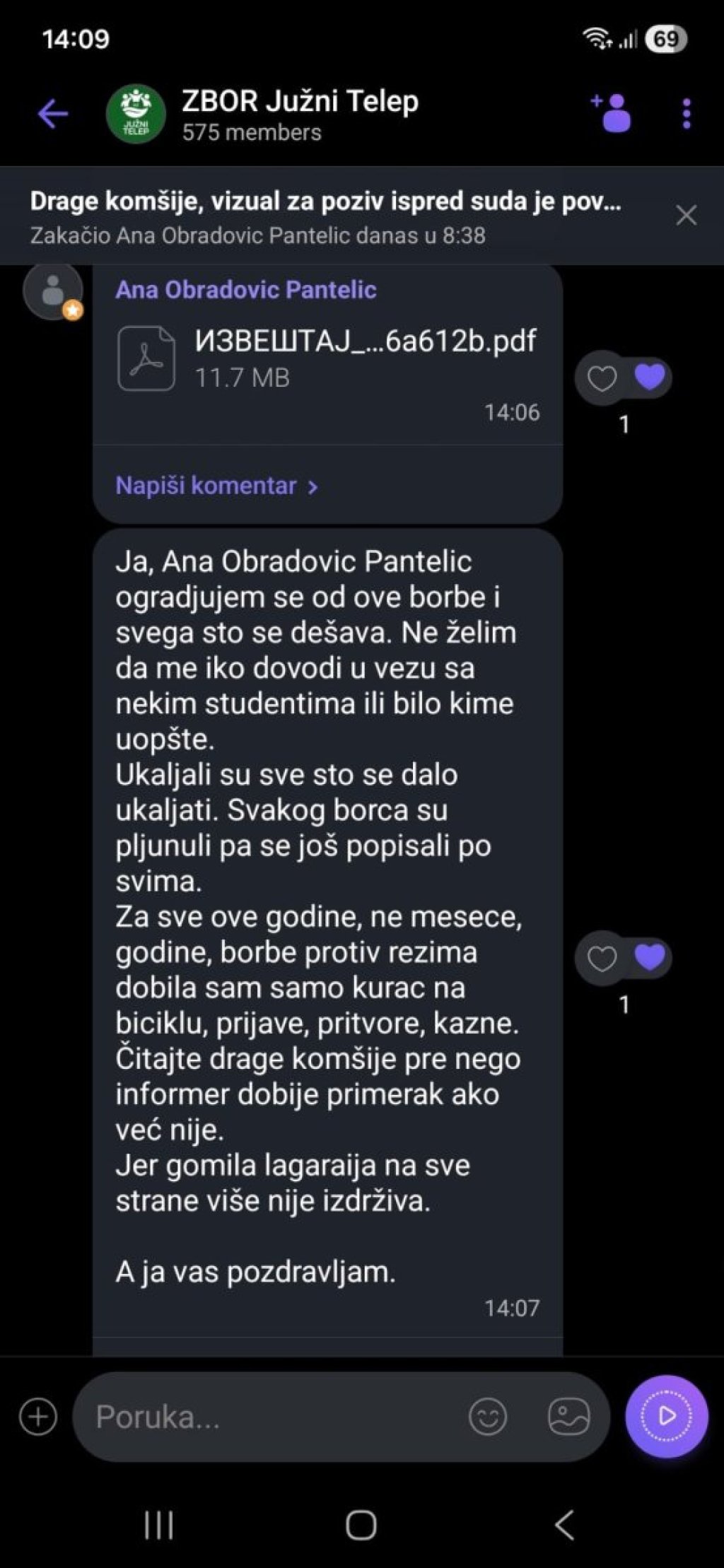Image resolution: width=724 pixels, height=1568 pixels.
Task: Open the emoji and sticker picker
Action: coord(488,1417)
